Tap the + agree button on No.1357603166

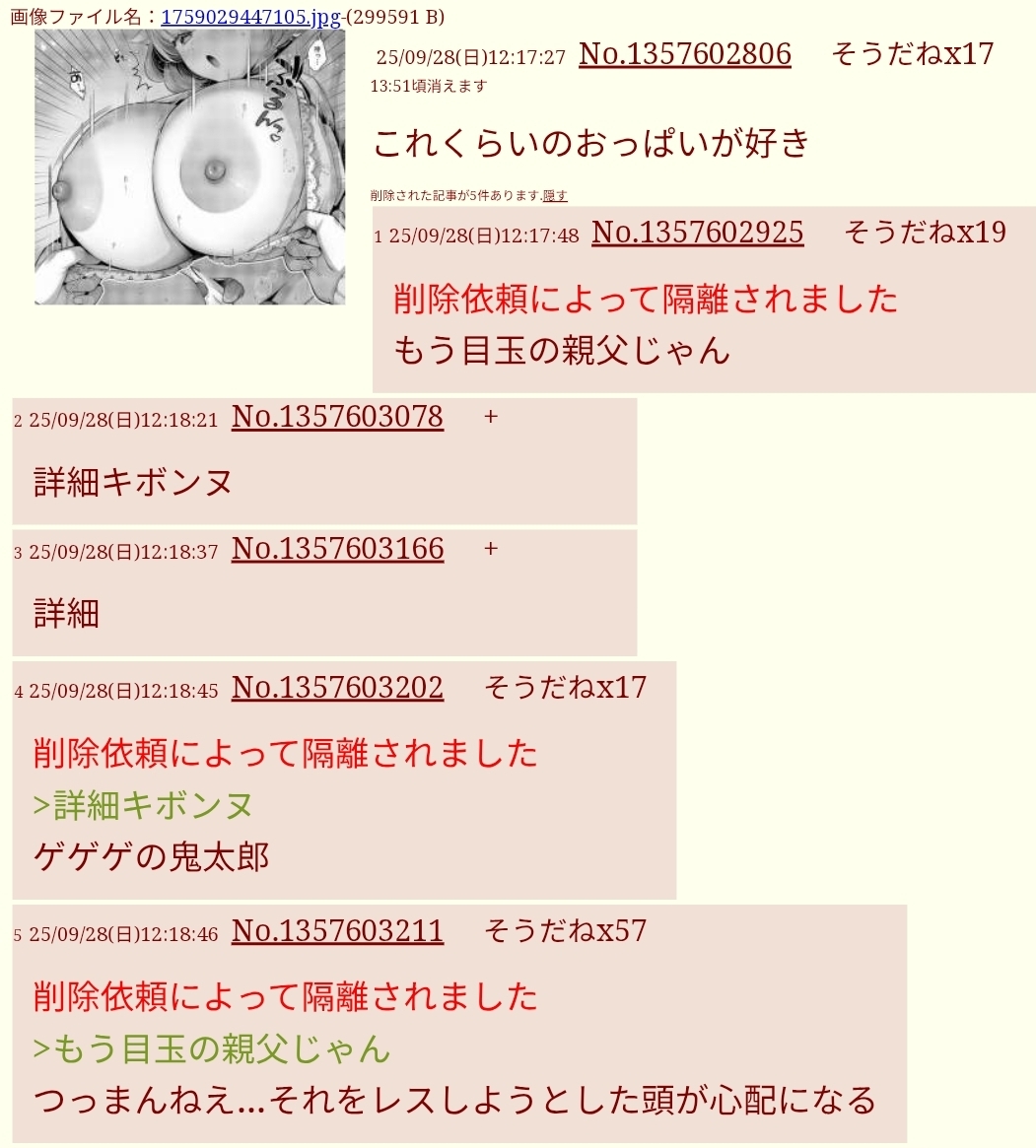491,549
